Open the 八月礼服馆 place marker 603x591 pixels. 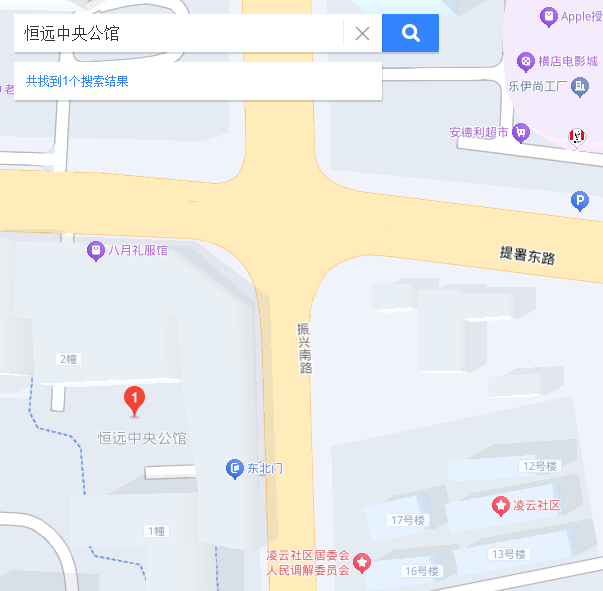pos(95,250)
